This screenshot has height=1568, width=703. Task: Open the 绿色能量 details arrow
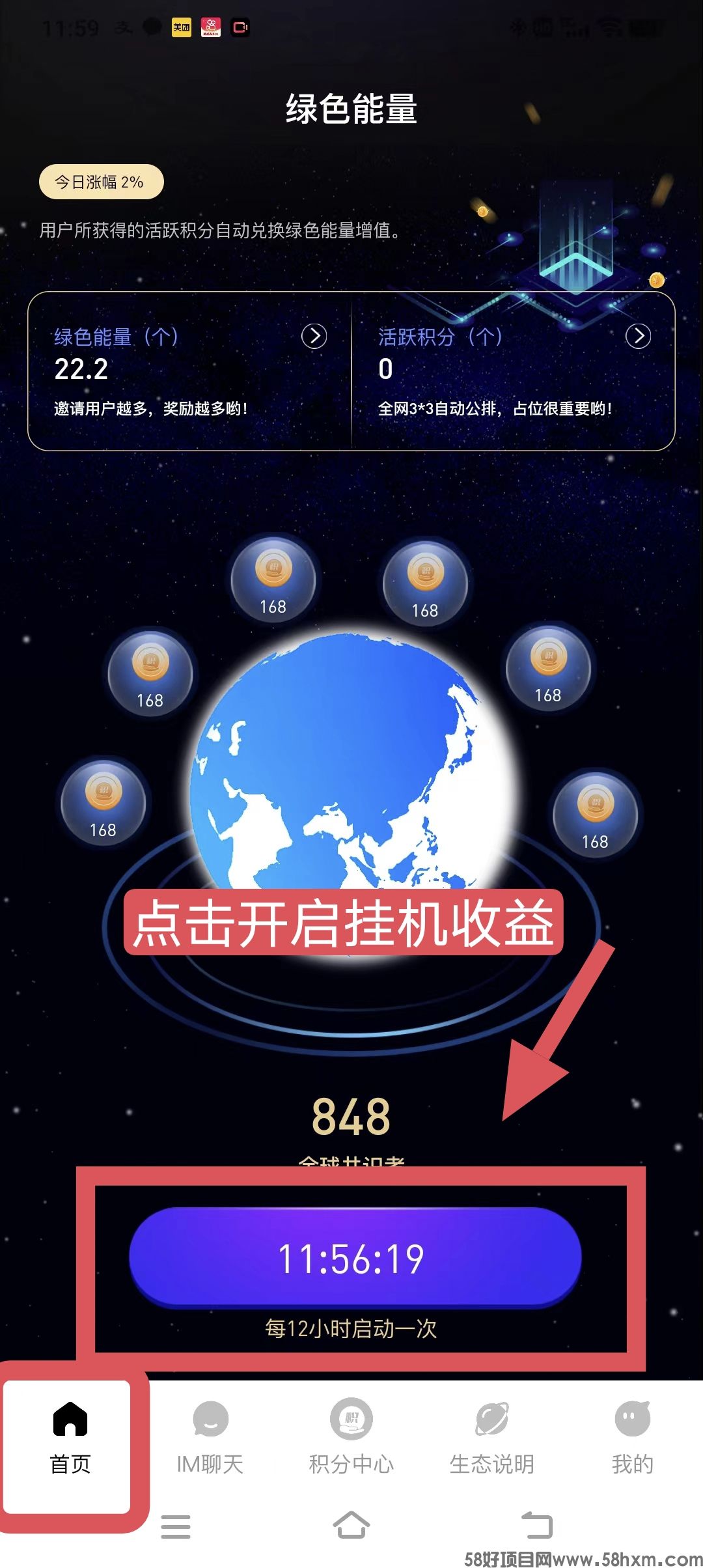pos(314,336)
